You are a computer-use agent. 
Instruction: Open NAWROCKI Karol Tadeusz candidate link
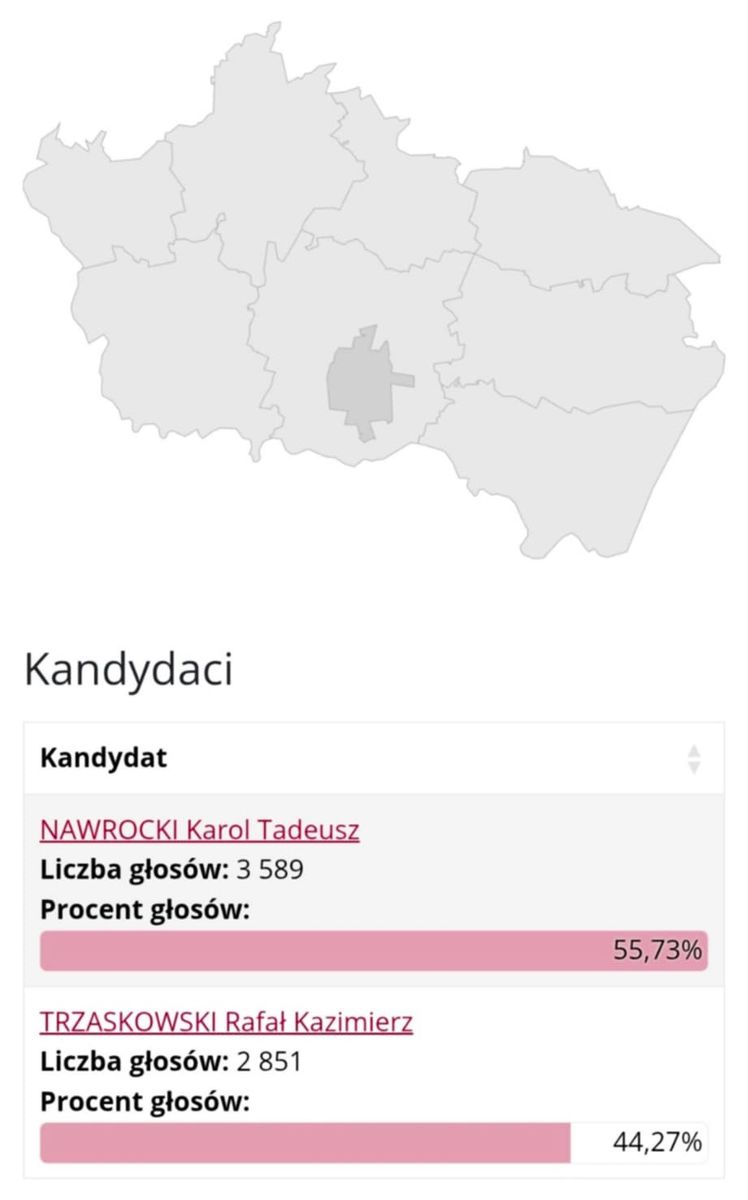199,830
